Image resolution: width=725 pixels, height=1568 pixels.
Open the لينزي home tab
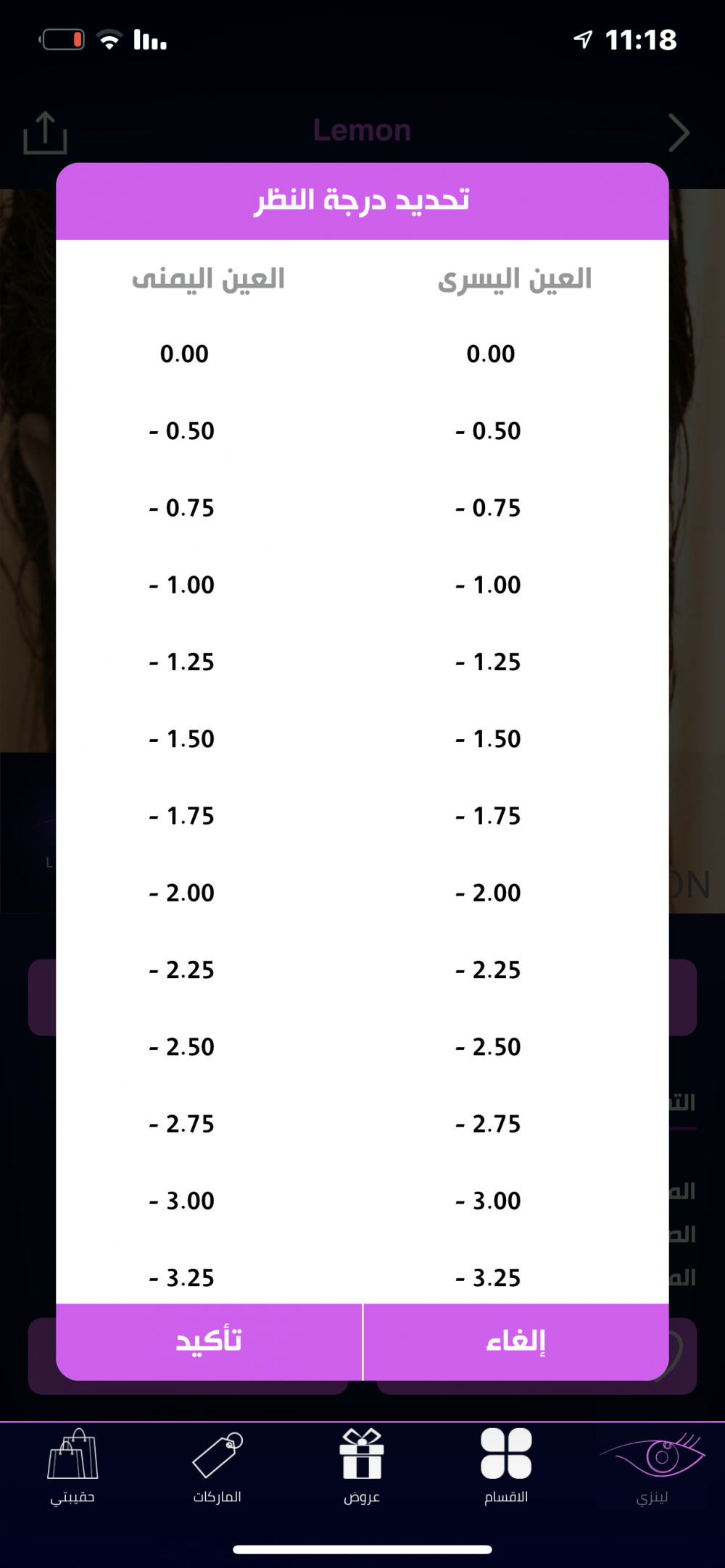click(652, 1467)
